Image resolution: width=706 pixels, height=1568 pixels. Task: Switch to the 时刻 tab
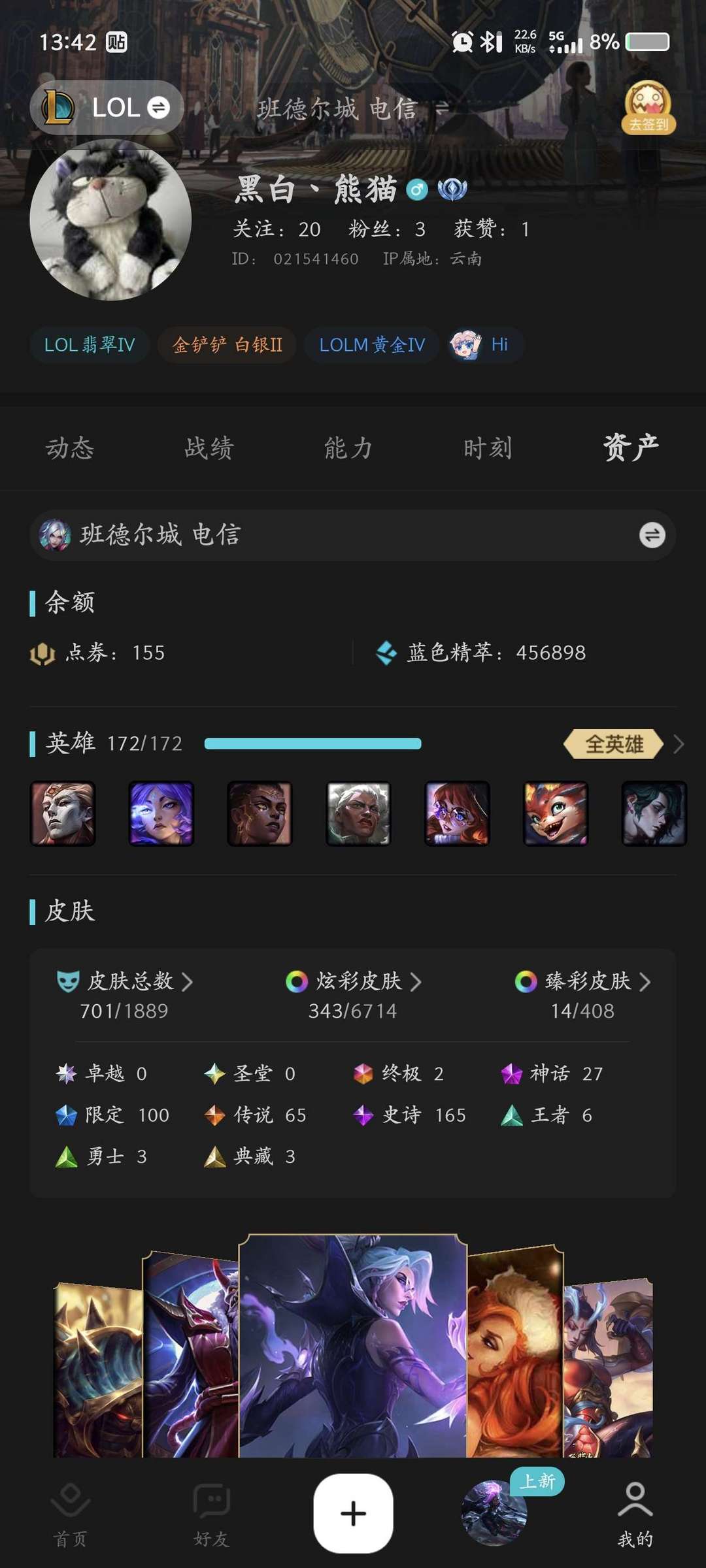click(488, 448)
